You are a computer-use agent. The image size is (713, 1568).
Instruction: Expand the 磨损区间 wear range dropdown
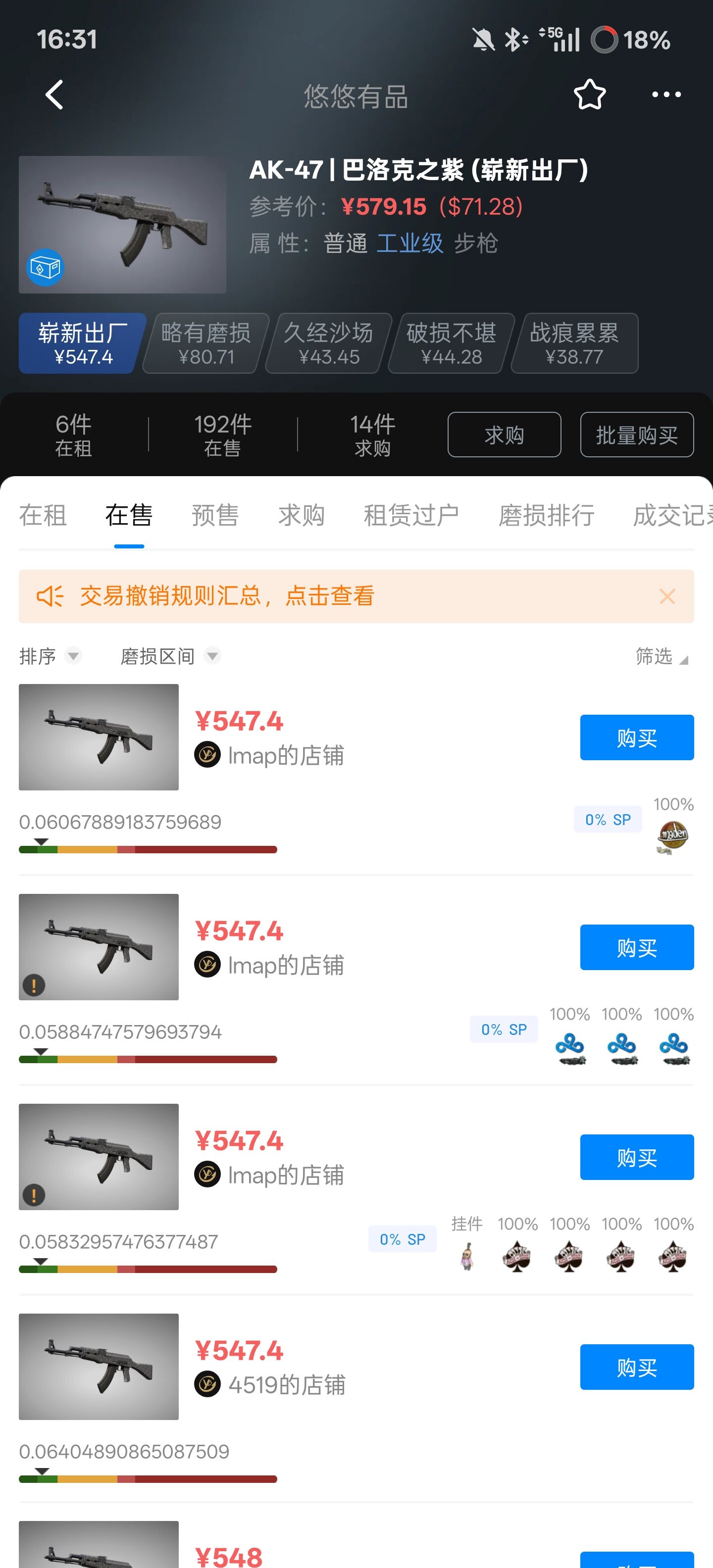point(169,656)
